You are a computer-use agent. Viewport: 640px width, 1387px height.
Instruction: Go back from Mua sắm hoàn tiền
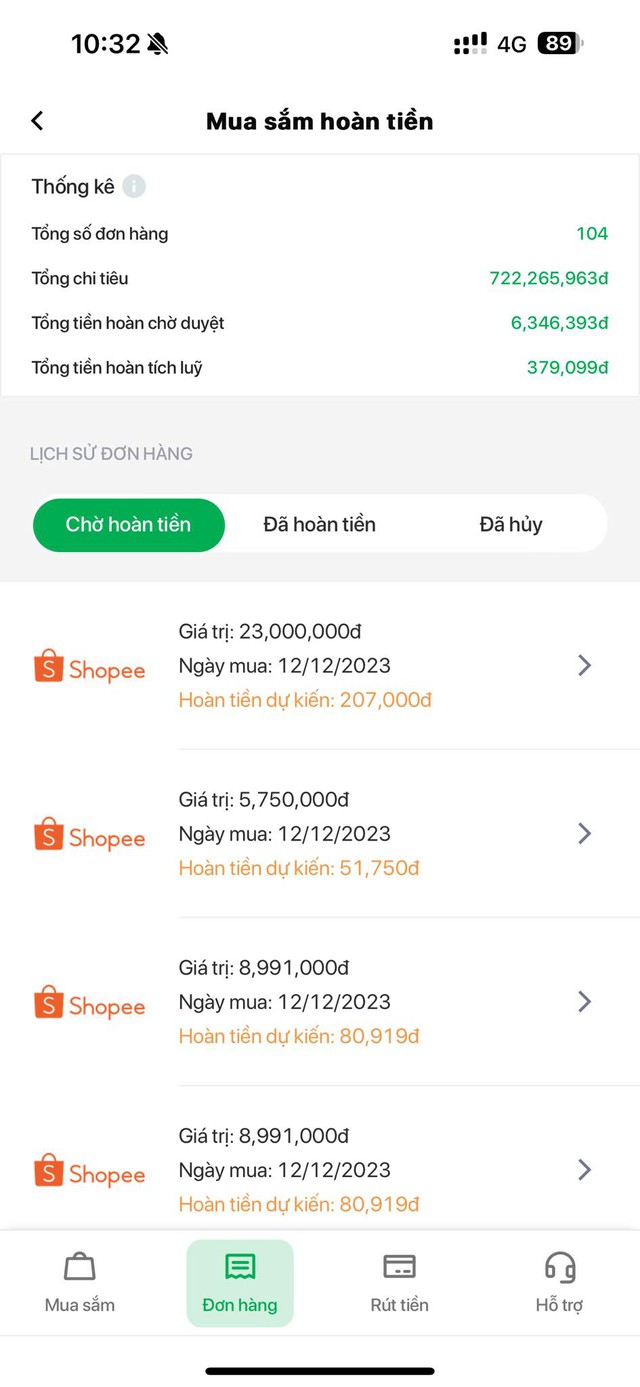[37, 121]
